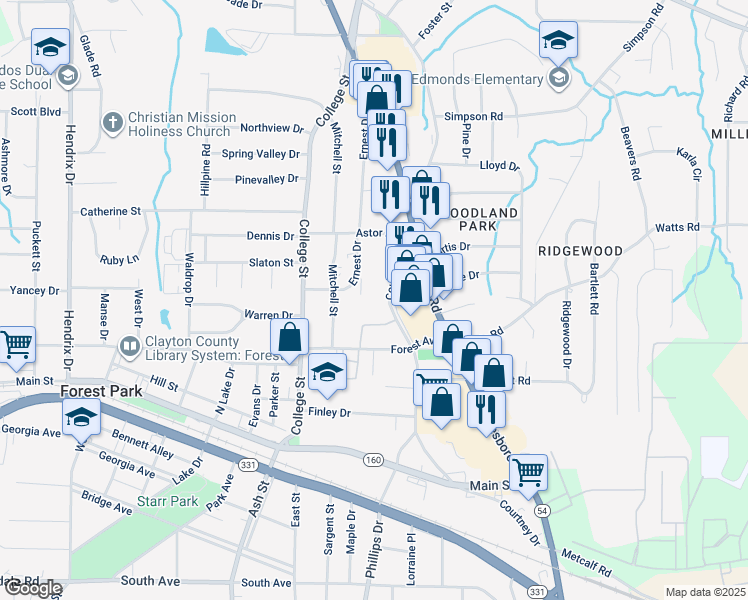The image size is (748, 600).
Task: Open the Google logo link
Action: pos(32,588)
